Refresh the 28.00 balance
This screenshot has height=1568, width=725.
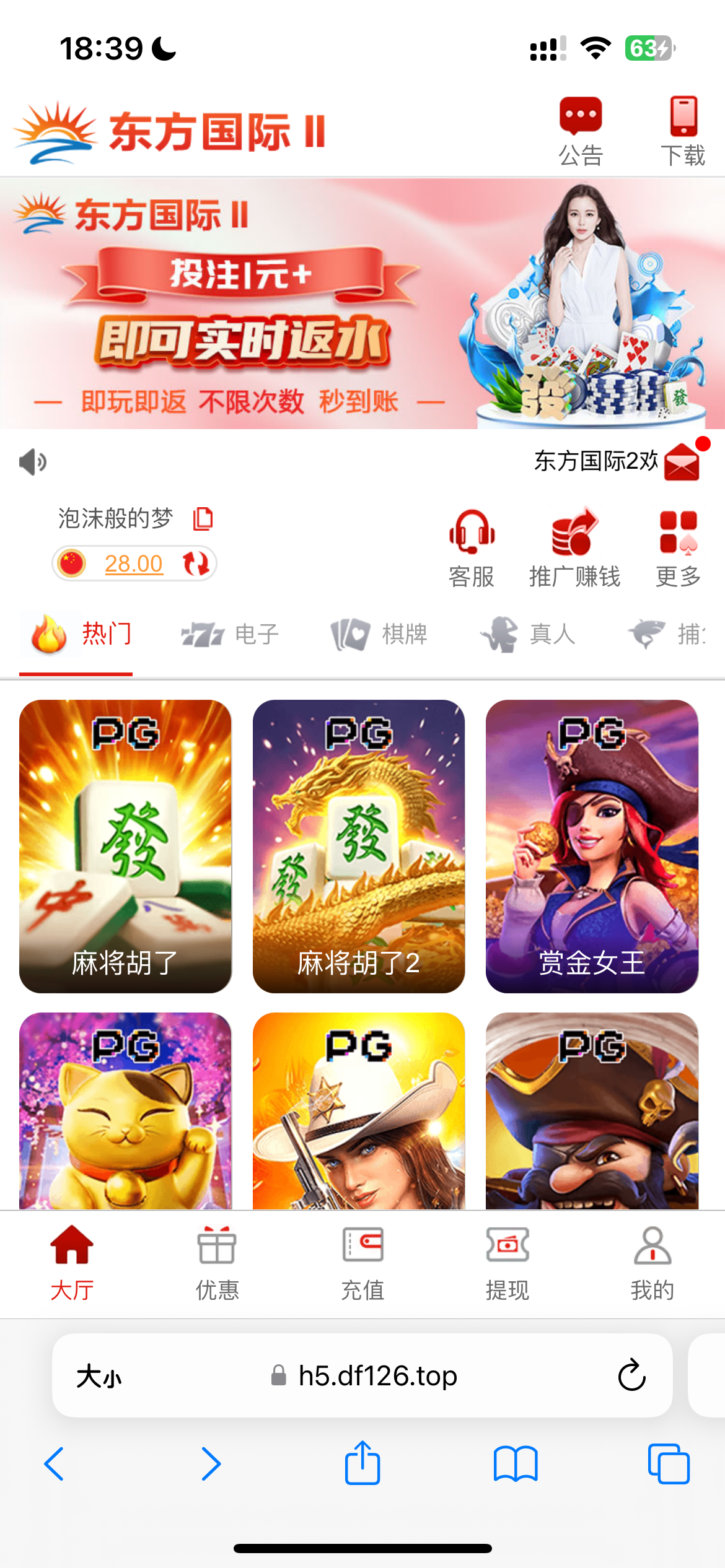pos(196,564)
